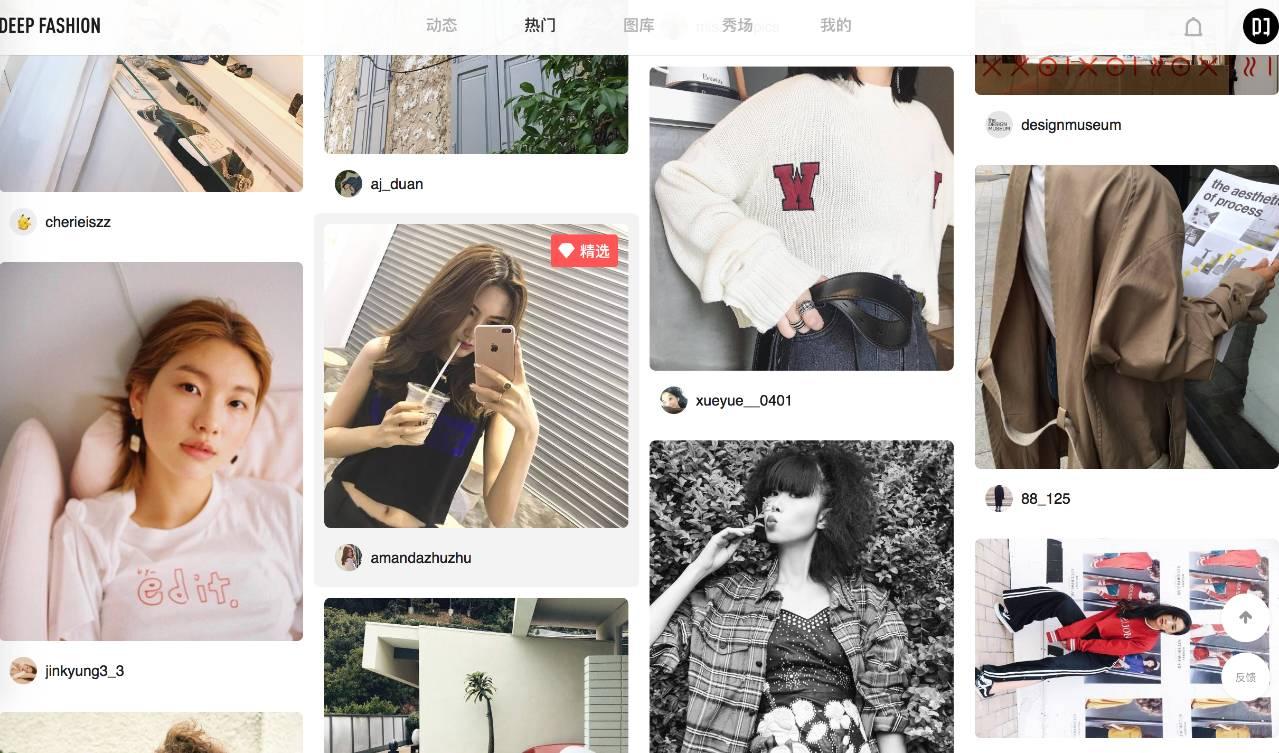Jump back to top with the arrow button
Image resolution: width=1279 pixels, height=753 pixels.
click(x=1245, y=617)
